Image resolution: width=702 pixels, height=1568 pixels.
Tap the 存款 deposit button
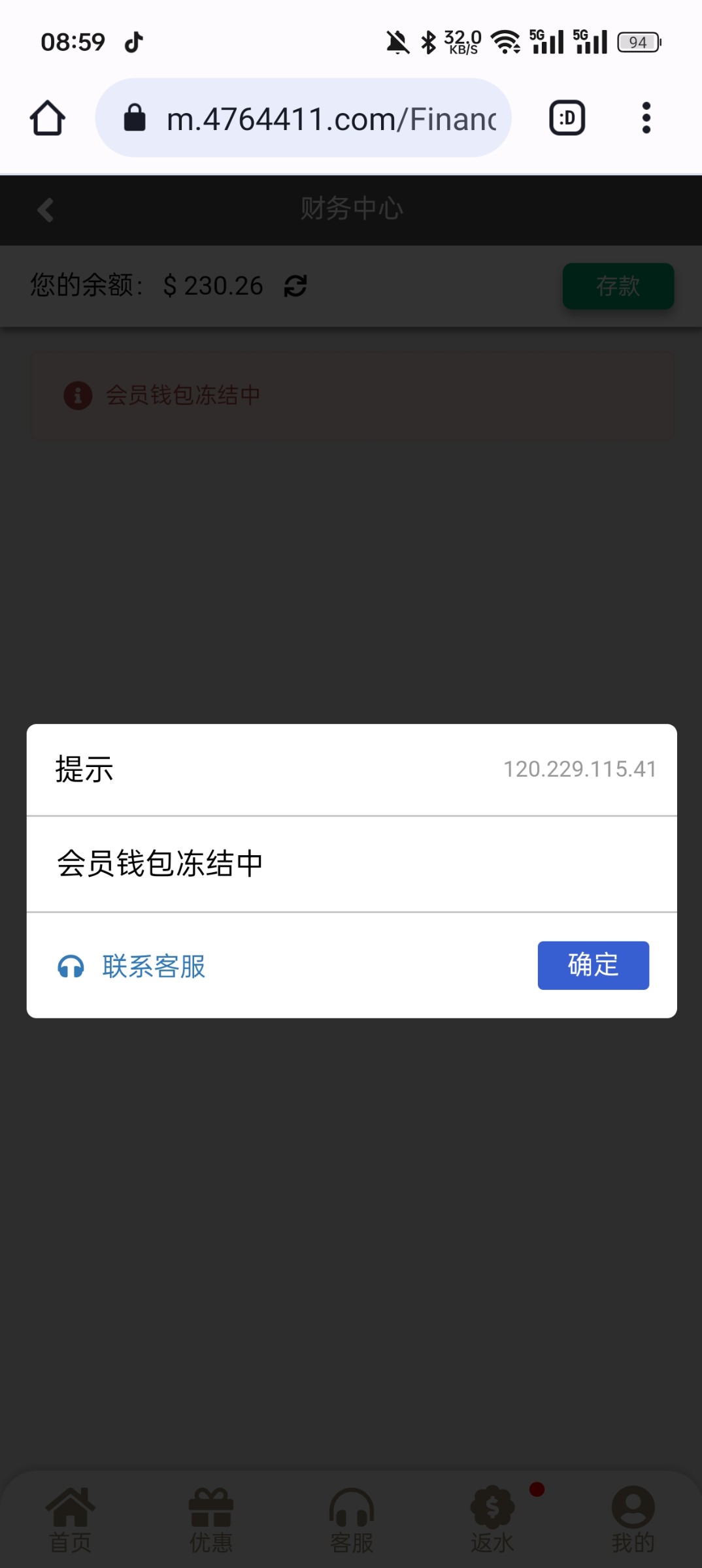pos(618,286)
